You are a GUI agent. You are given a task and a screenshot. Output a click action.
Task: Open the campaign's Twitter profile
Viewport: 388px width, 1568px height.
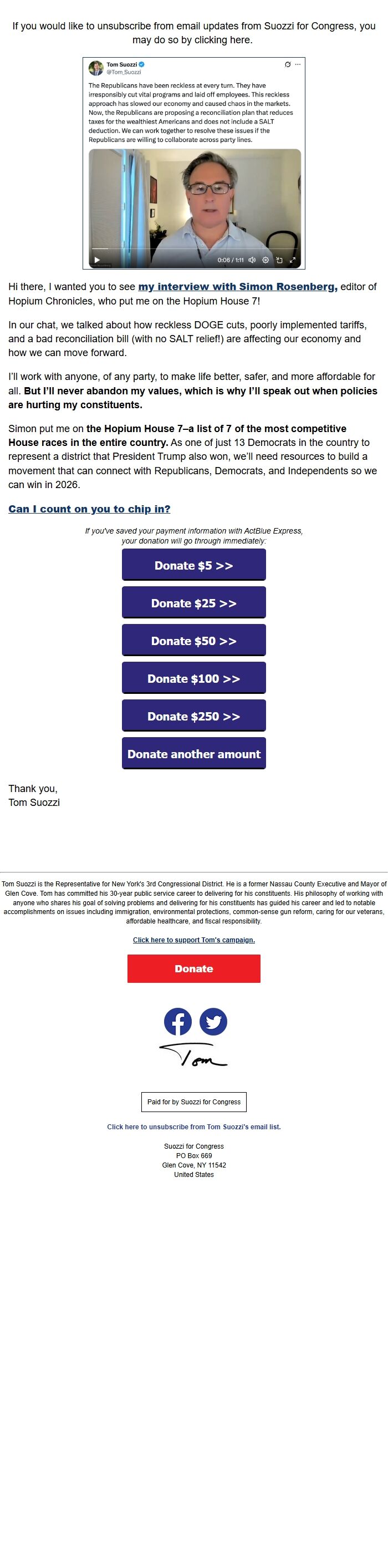pyautogui.click(x=213, y=1022)
